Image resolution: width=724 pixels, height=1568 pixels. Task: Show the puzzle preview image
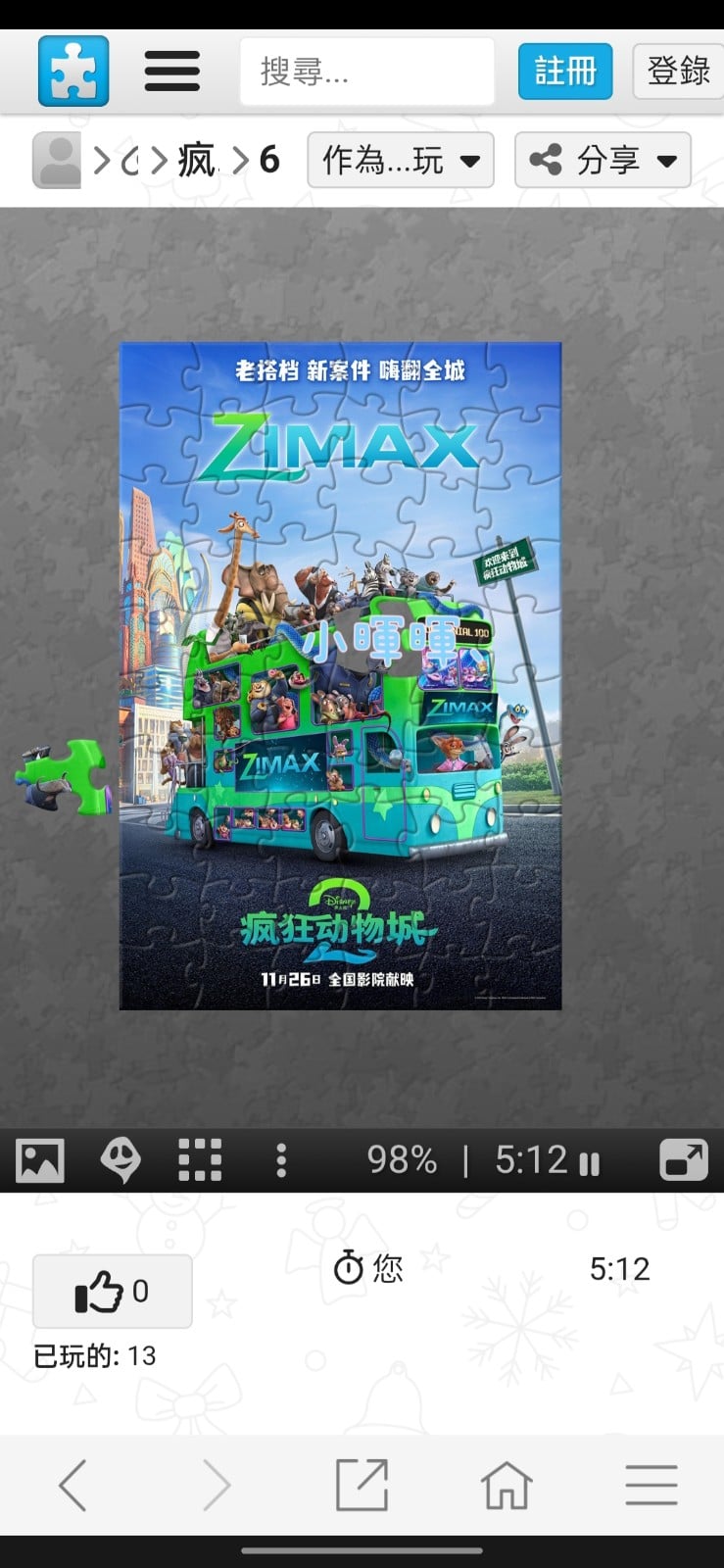click(x=40, y=1161)
